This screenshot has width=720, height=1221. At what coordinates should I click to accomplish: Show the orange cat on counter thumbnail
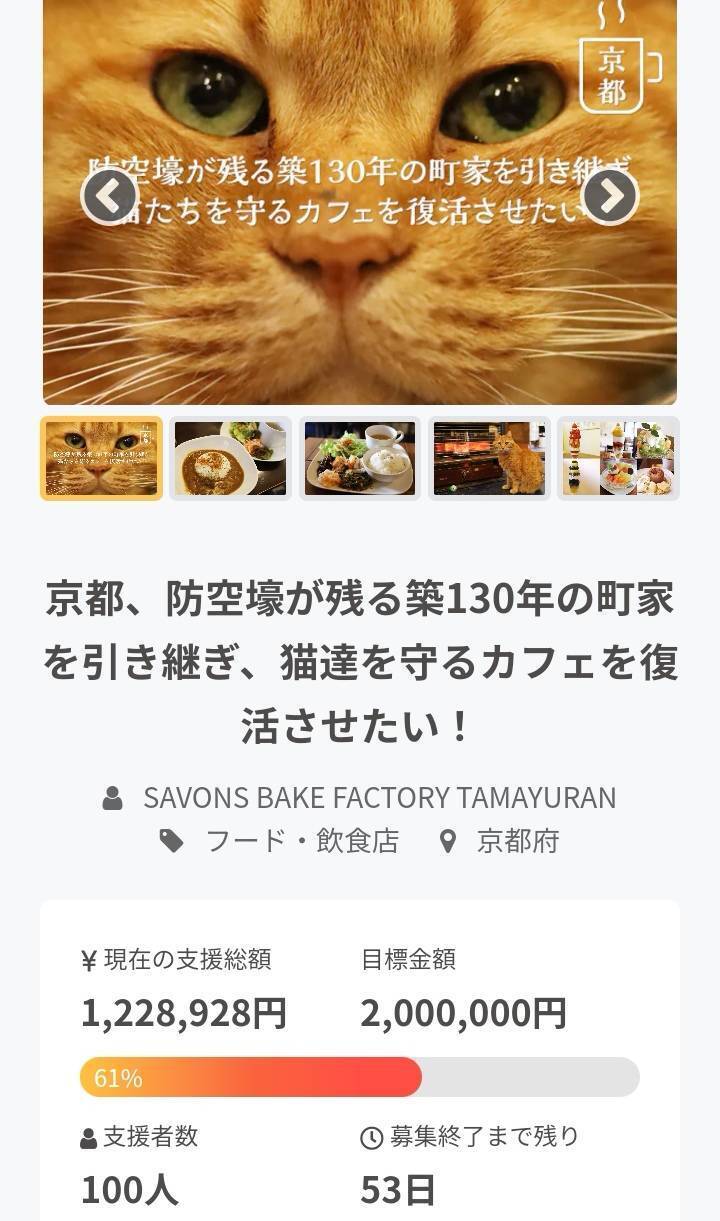point(489,458)
